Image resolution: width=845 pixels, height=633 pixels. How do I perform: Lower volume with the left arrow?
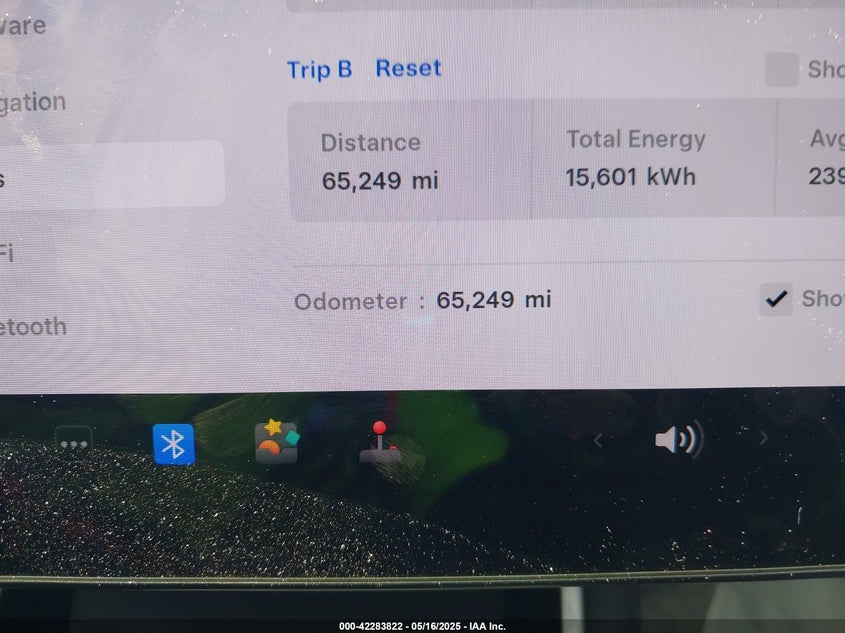click(x=598, y=440)
